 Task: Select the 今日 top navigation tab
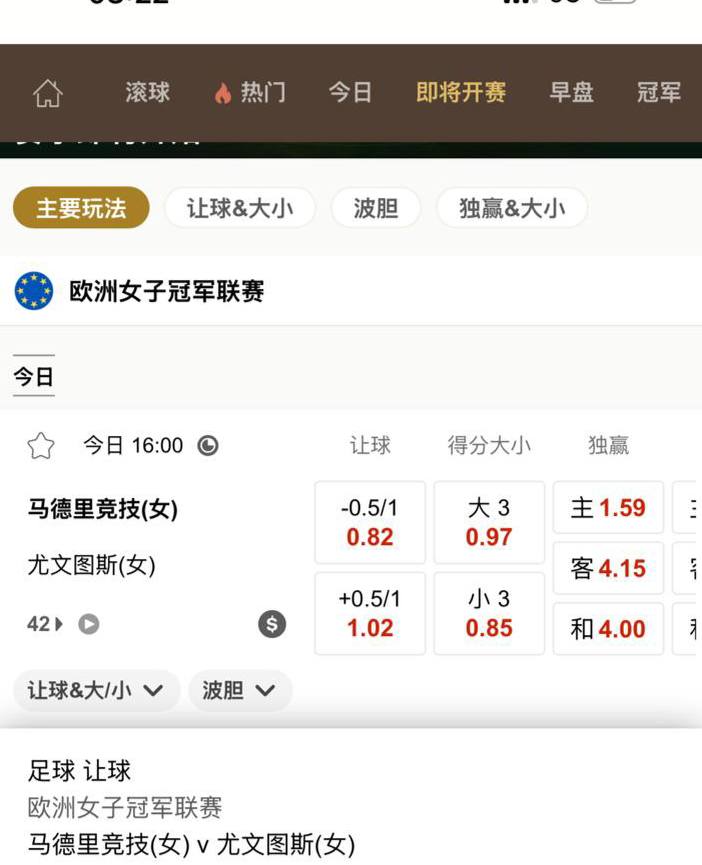tap(350, 93)
